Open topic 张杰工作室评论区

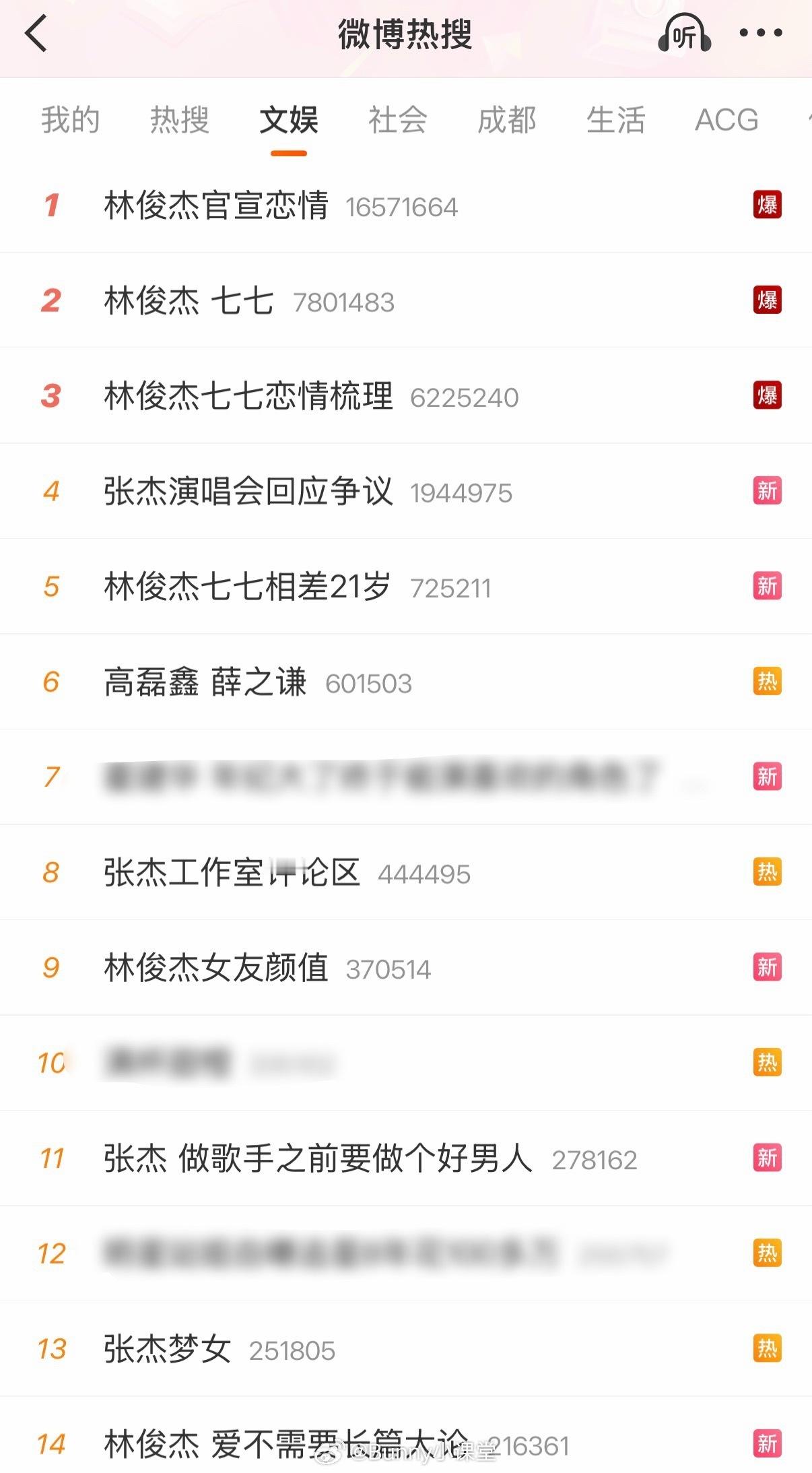232,872
